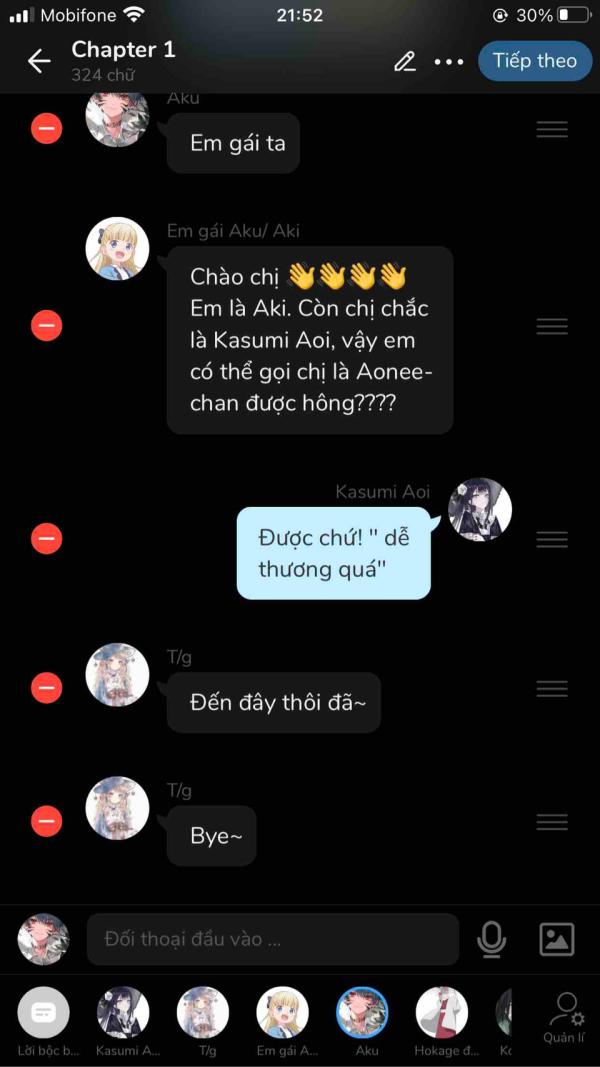Tap the reorder handle beside 'Được chứ!'
Image resolution: width=600 pixels, height=1067 pixels.
(x=552, y=538)
